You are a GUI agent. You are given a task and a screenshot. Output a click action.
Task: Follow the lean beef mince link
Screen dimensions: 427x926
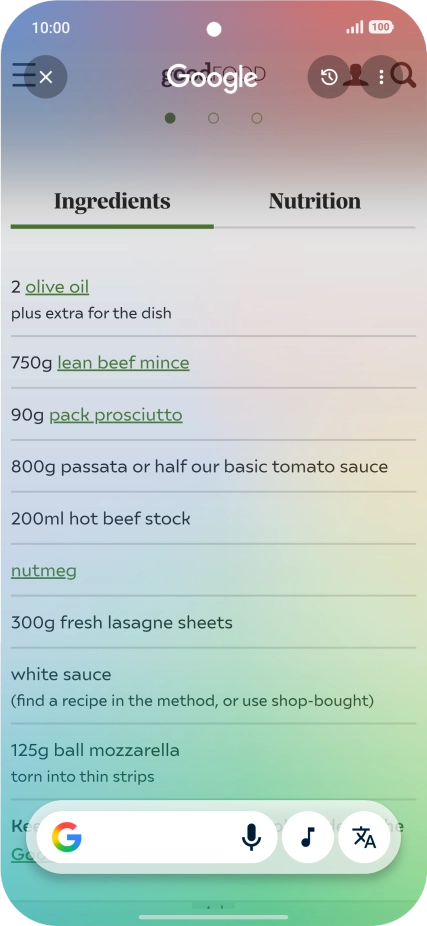point(123,363)
